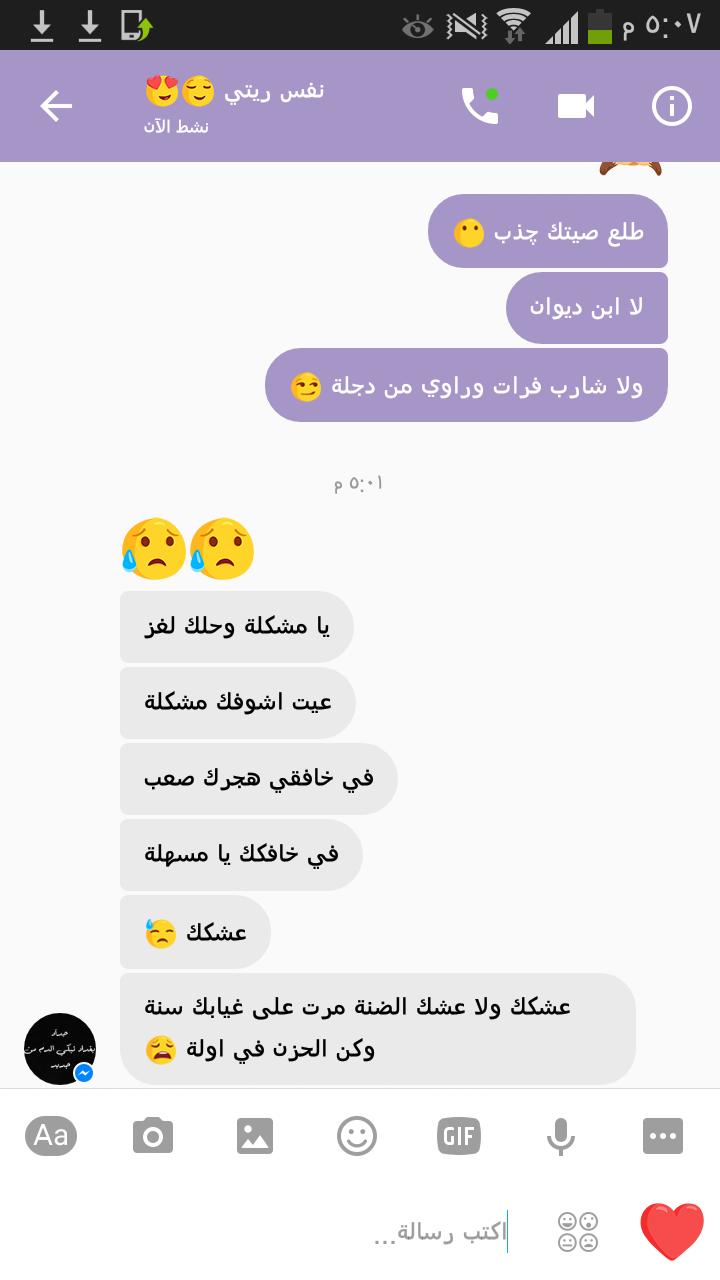Image resolution: width=720 pixels, height=1280 pixels.
Task: Open the Aa text keyboard option
Action: tap(51, 1136)
